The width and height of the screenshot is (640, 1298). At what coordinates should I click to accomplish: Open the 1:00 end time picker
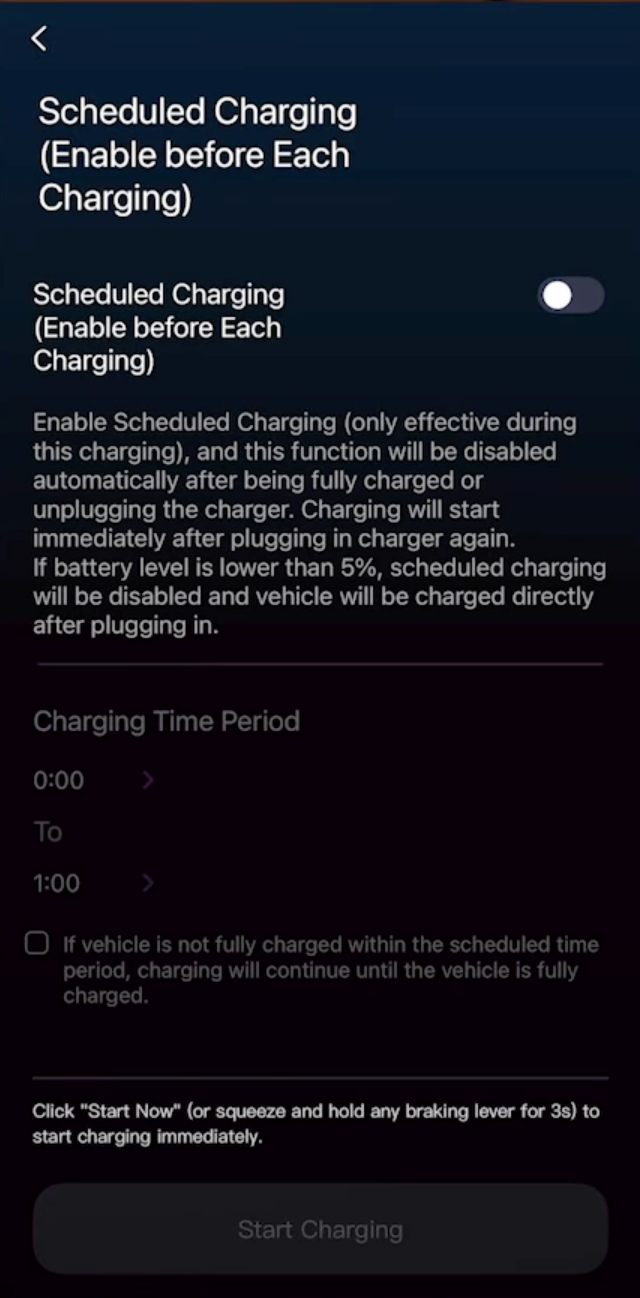click(x=94, y=883)
